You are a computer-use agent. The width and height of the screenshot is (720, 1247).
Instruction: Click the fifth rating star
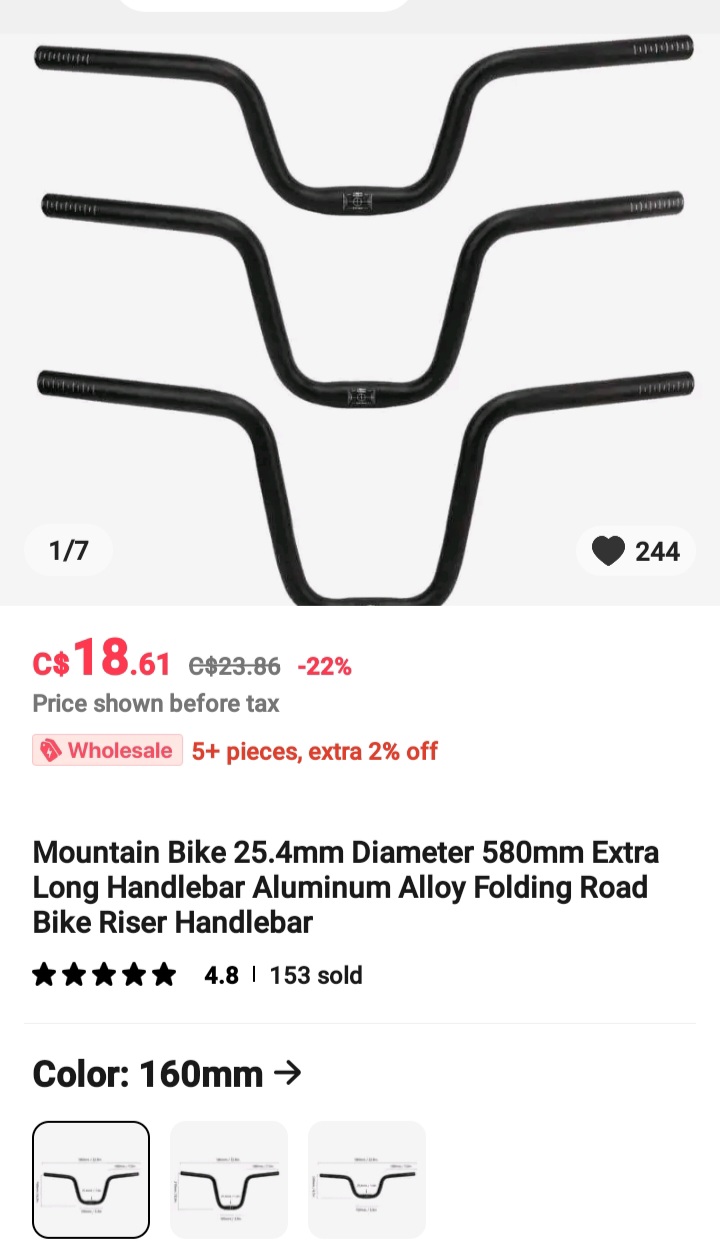(163, 974)
